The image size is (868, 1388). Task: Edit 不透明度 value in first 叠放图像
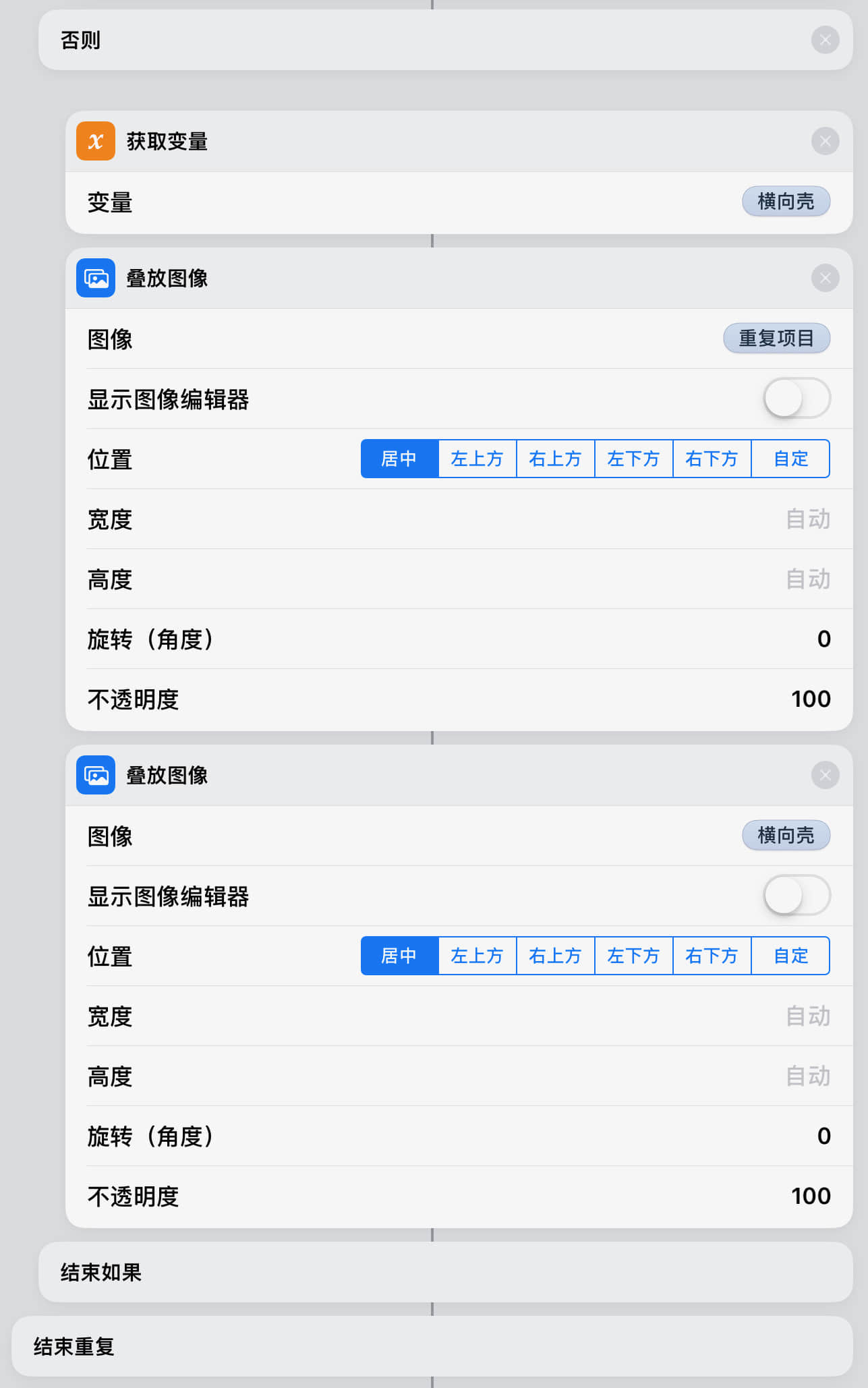tap(810, 699)
